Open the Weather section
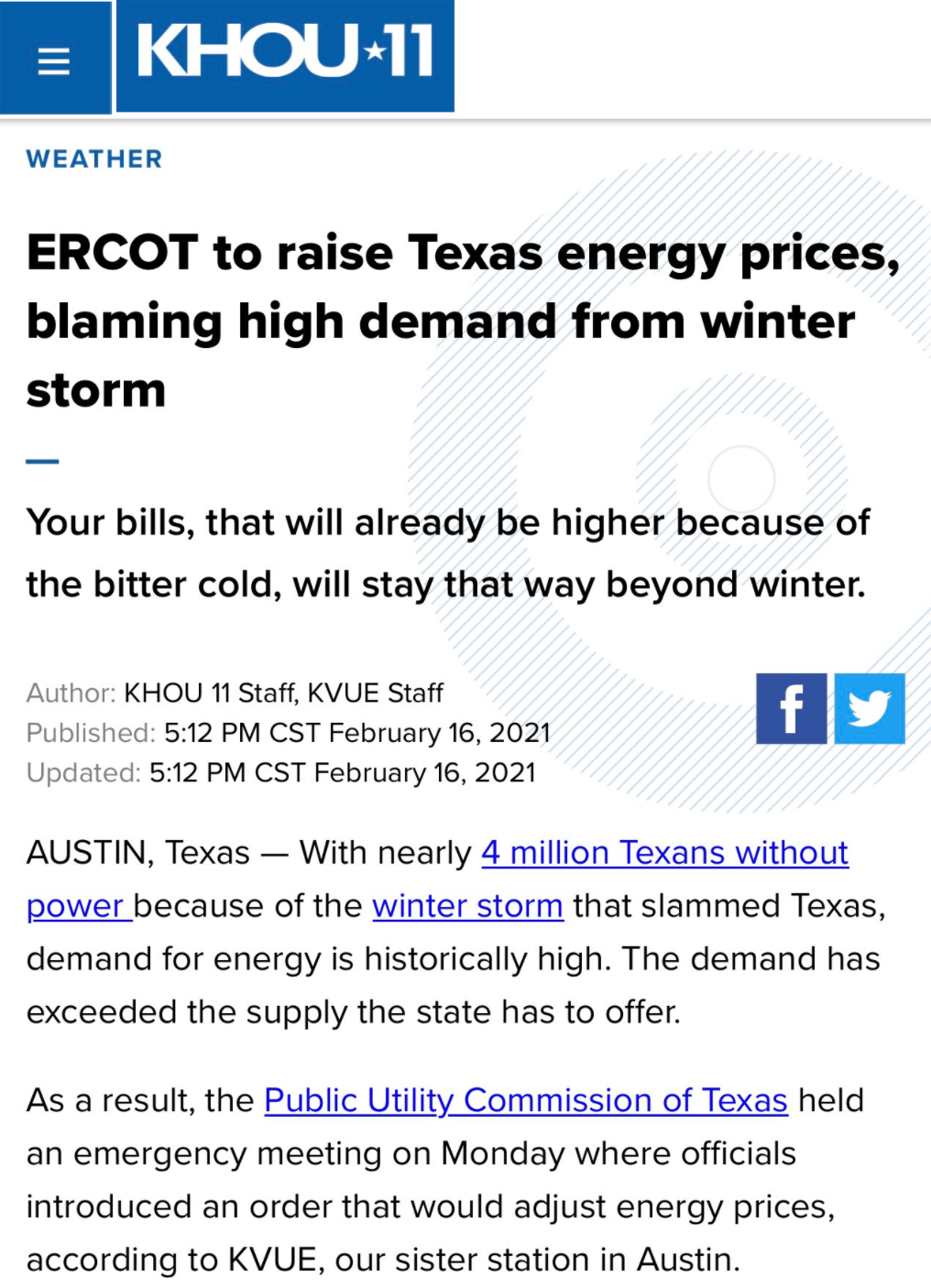931x1288 pixels. pos(94,159)
